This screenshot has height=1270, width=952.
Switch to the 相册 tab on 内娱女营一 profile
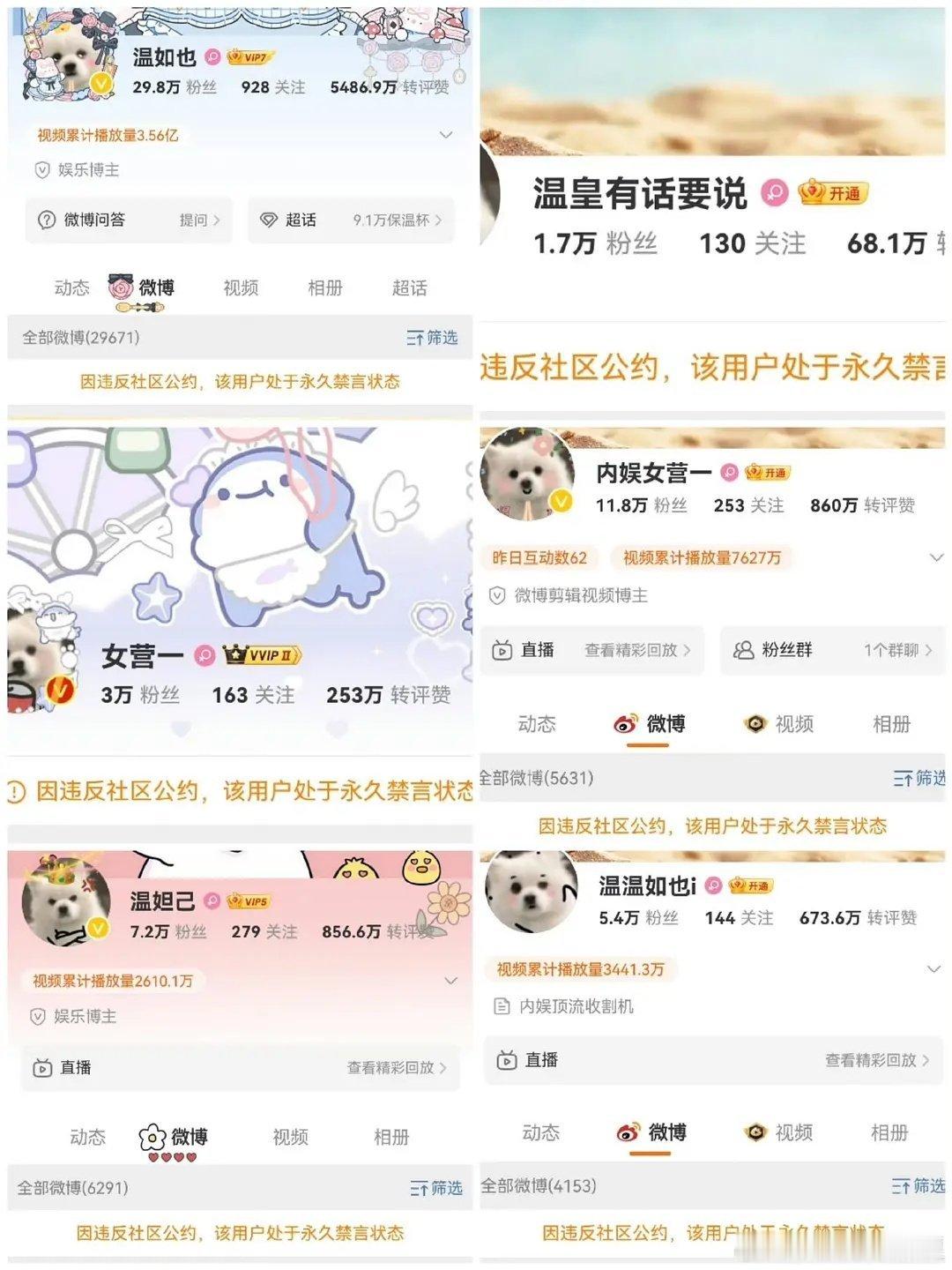click(890, 725)
